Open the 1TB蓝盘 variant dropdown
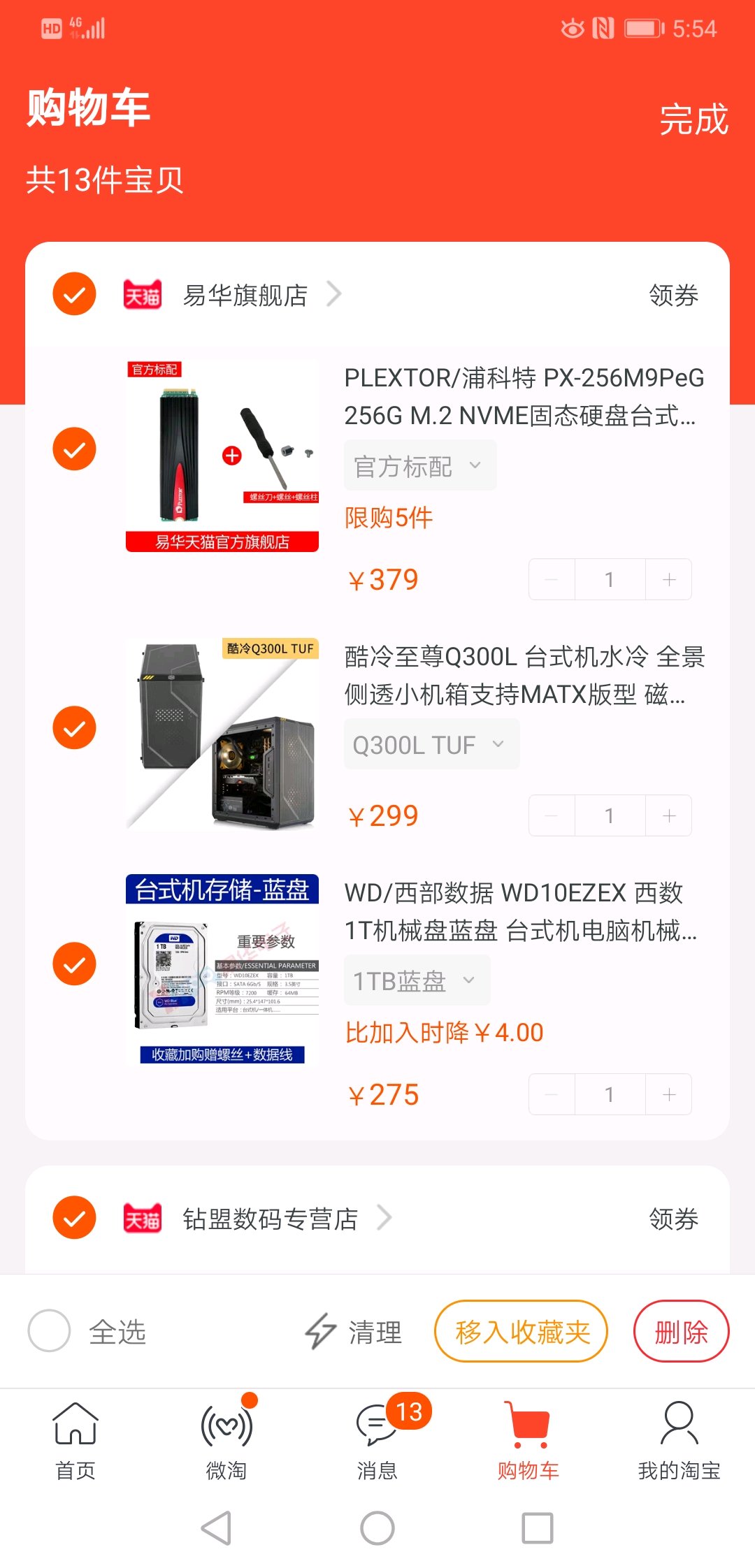The width and height of the screenshot is (755, 1568). coord(417,981)
